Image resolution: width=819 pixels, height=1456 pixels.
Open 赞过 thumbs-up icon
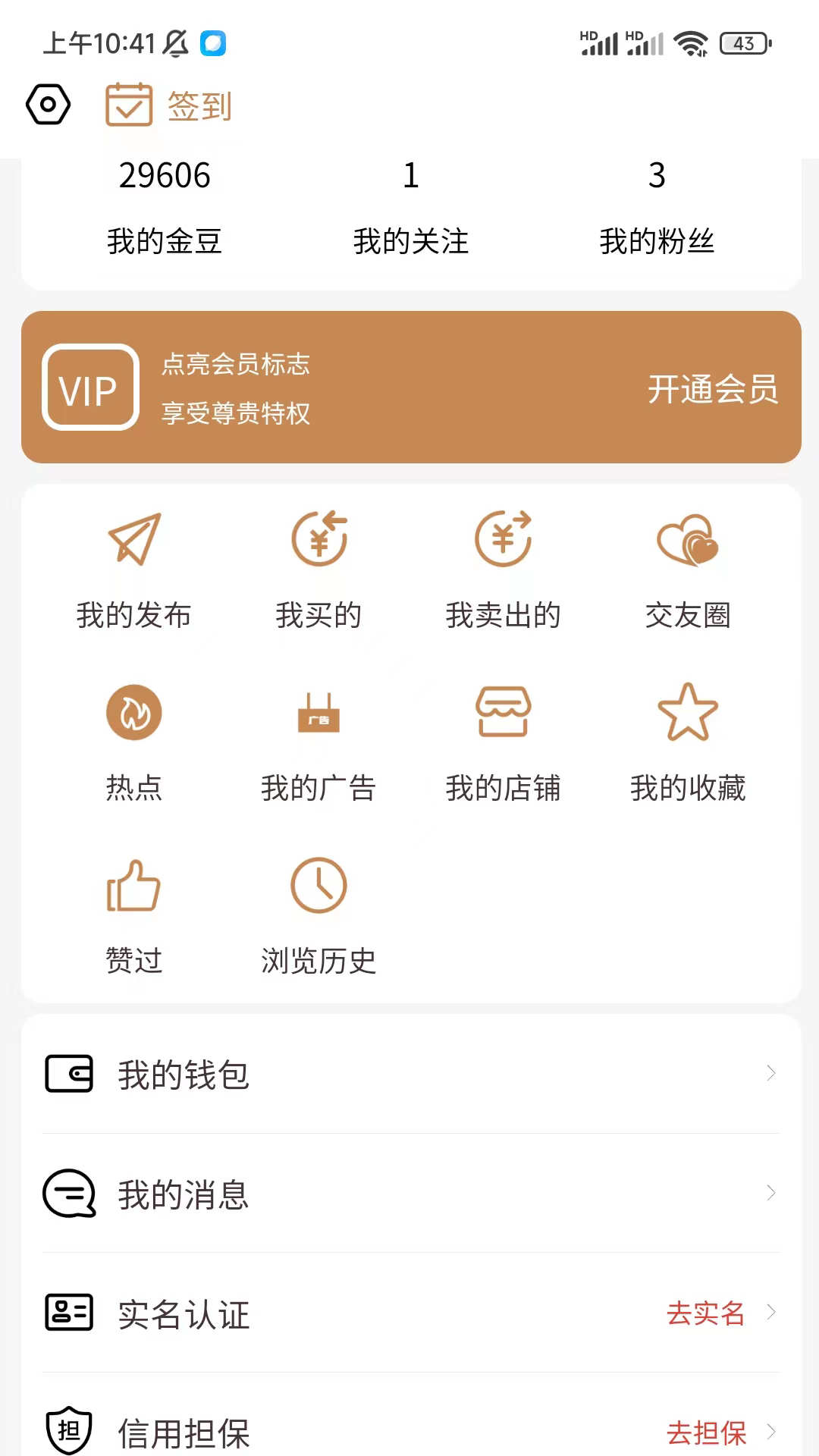[134, 886]
